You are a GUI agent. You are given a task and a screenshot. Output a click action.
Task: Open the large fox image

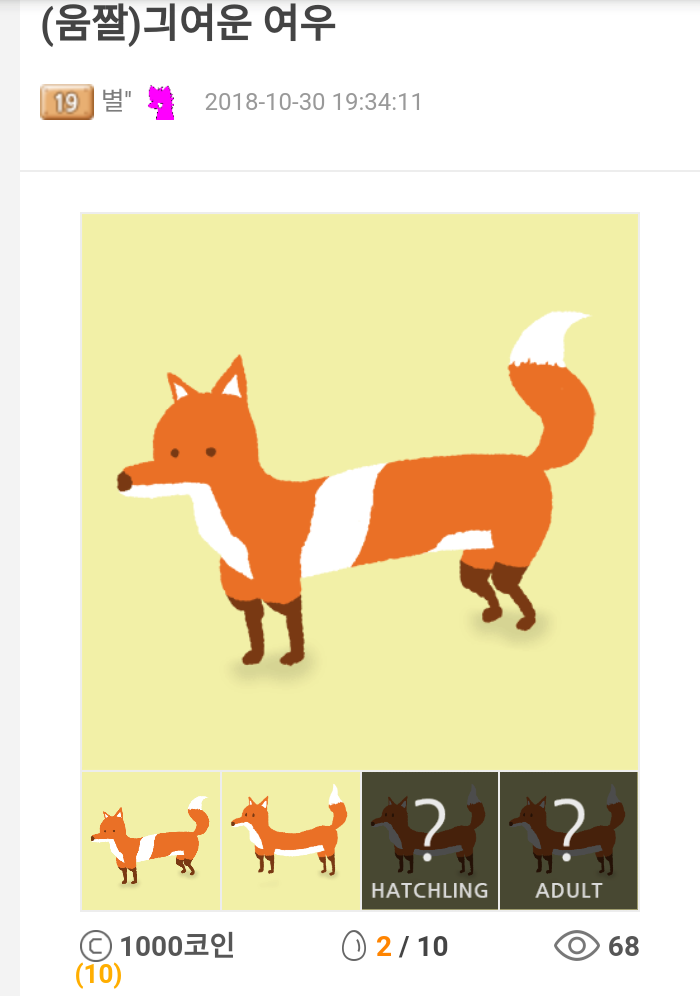[x=359, y=490]
